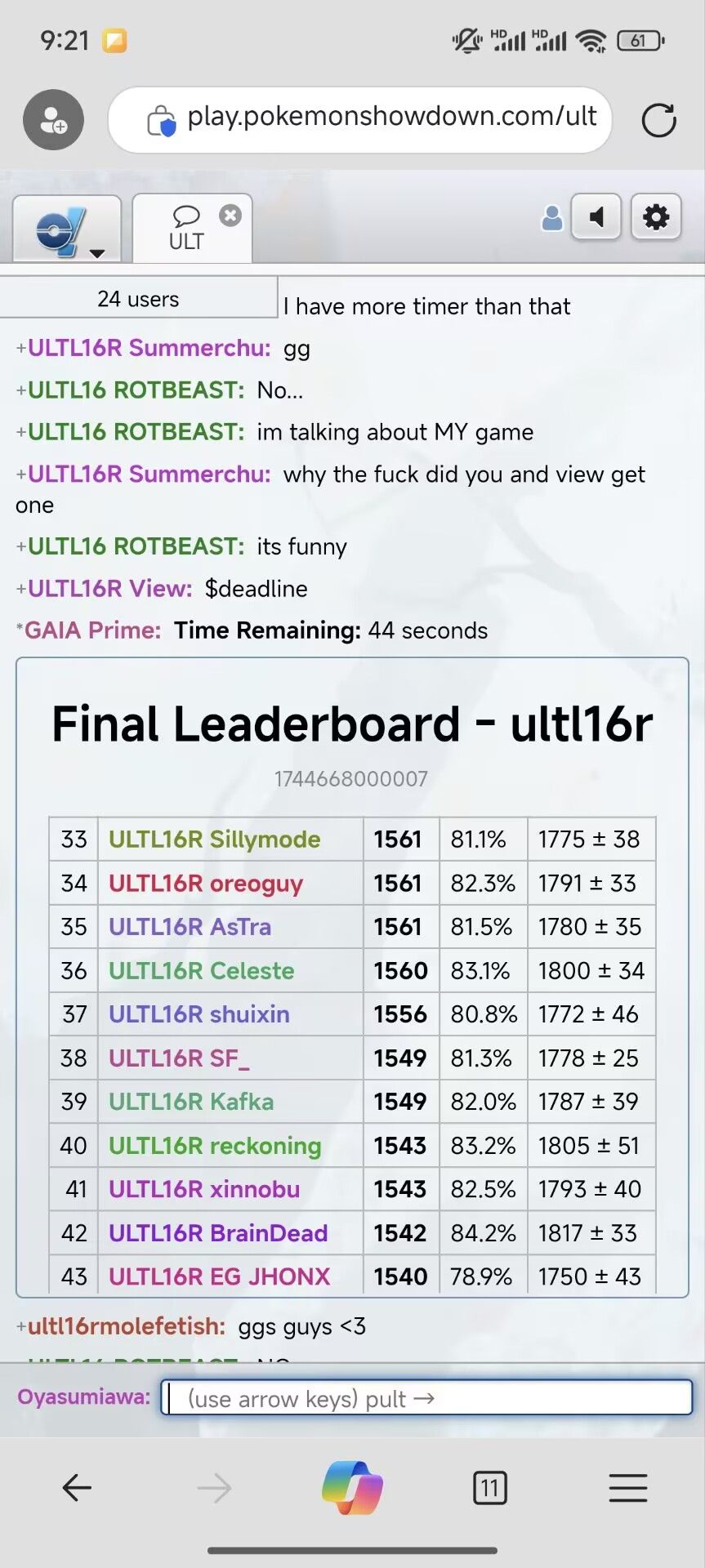Reload the current page

[x=658, y=120]
